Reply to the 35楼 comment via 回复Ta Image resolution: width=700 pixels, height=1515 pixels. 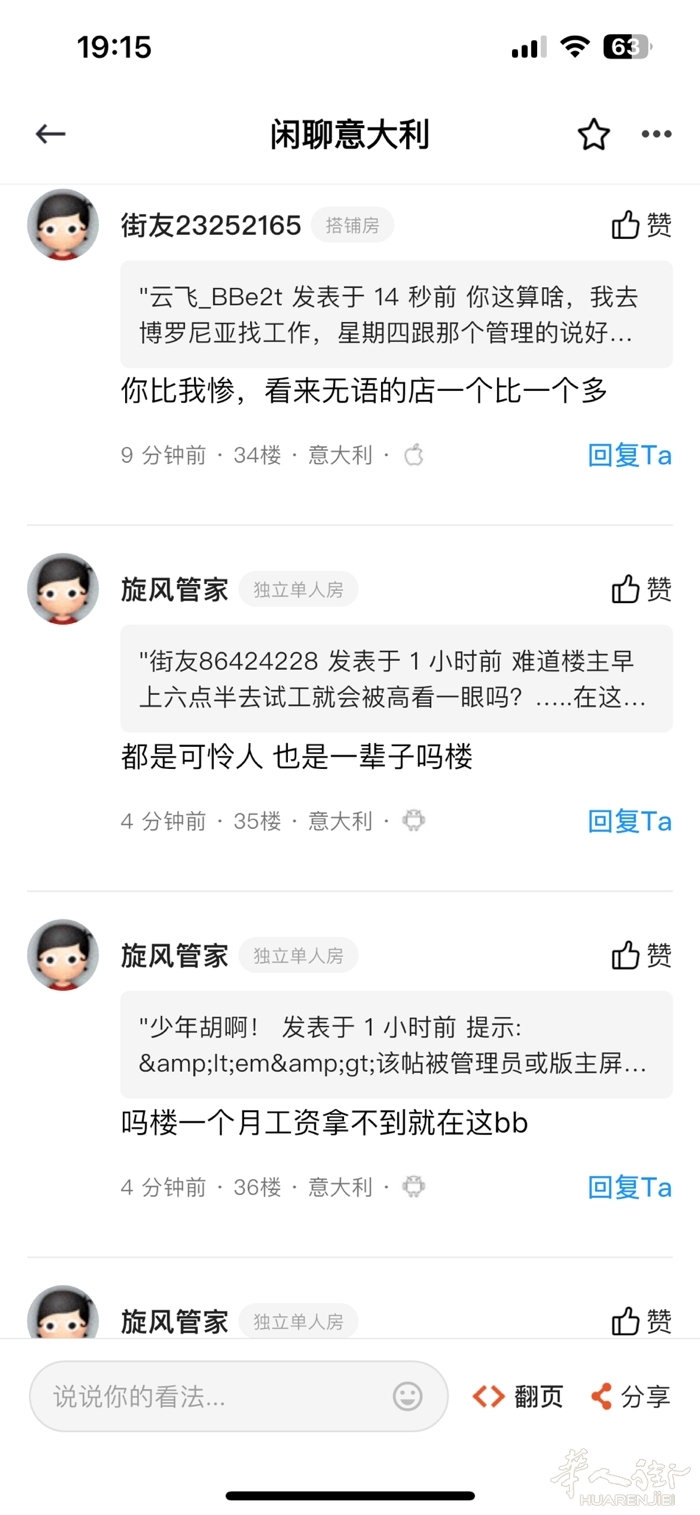(629, 821)
